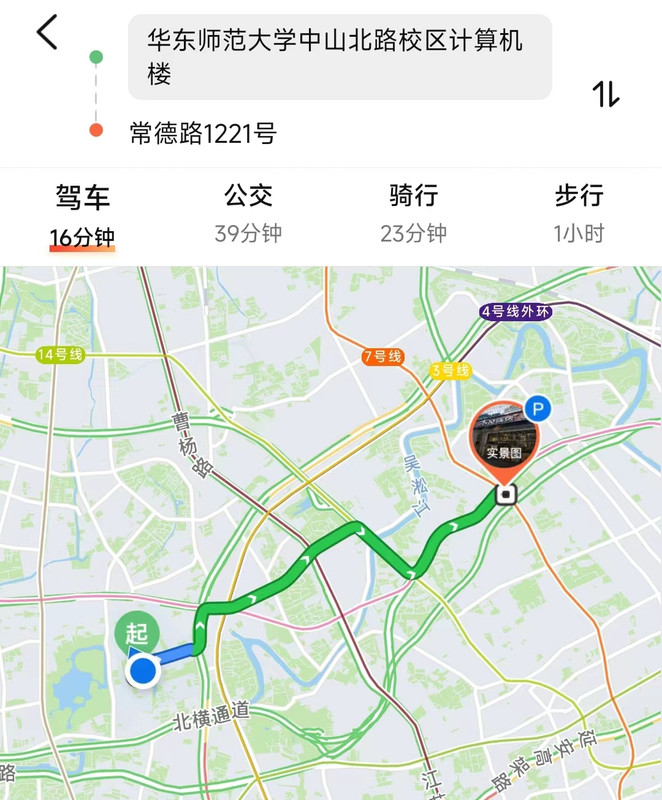Go back using the top-left arrow
Image resolution: width=662 pixels, height=800 pixels.
click(47, 33)
